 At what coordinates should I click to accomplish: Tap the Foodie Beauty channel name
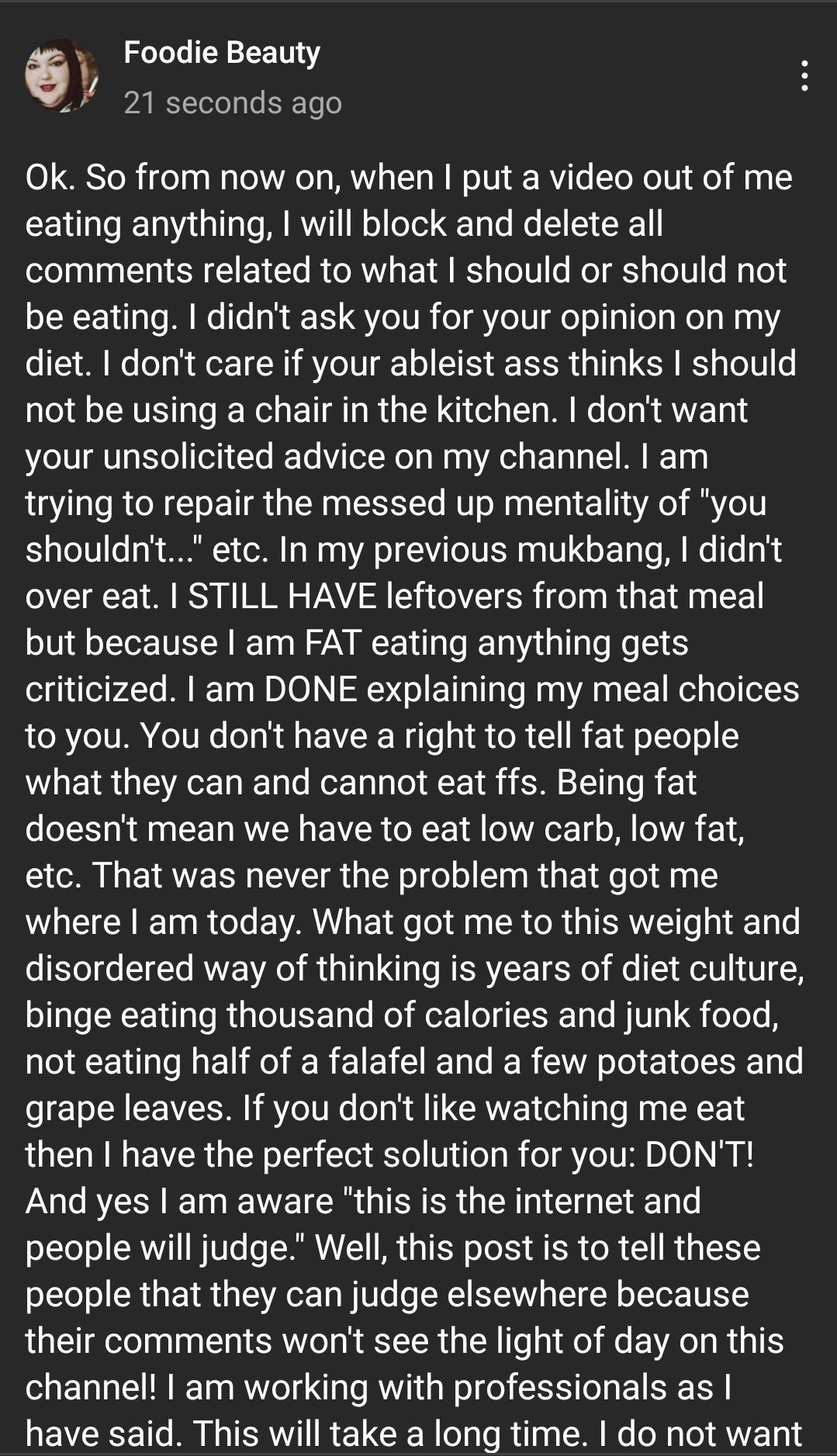[x=222, y=53]
